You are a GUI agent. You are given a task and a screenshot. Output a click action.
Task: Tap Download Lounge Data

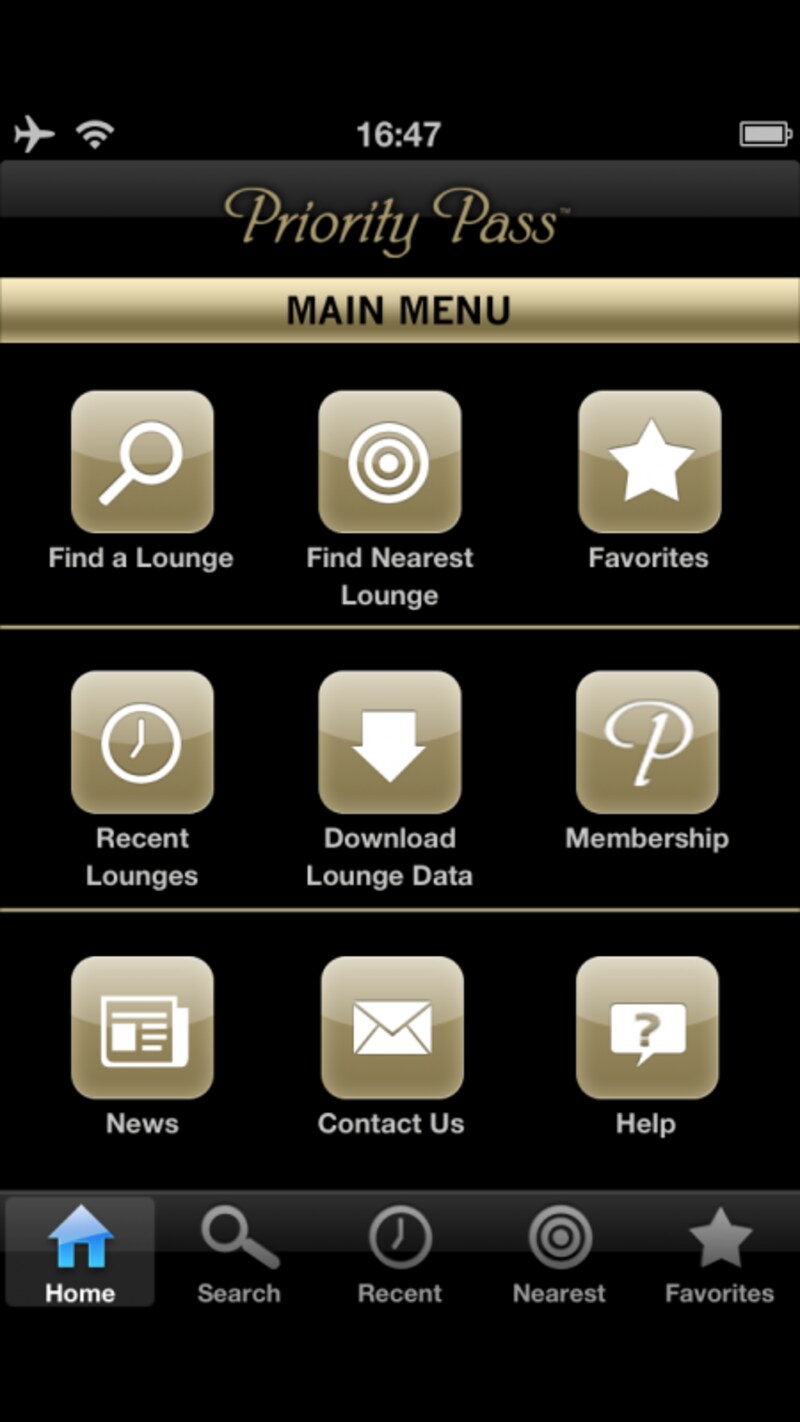389,742
